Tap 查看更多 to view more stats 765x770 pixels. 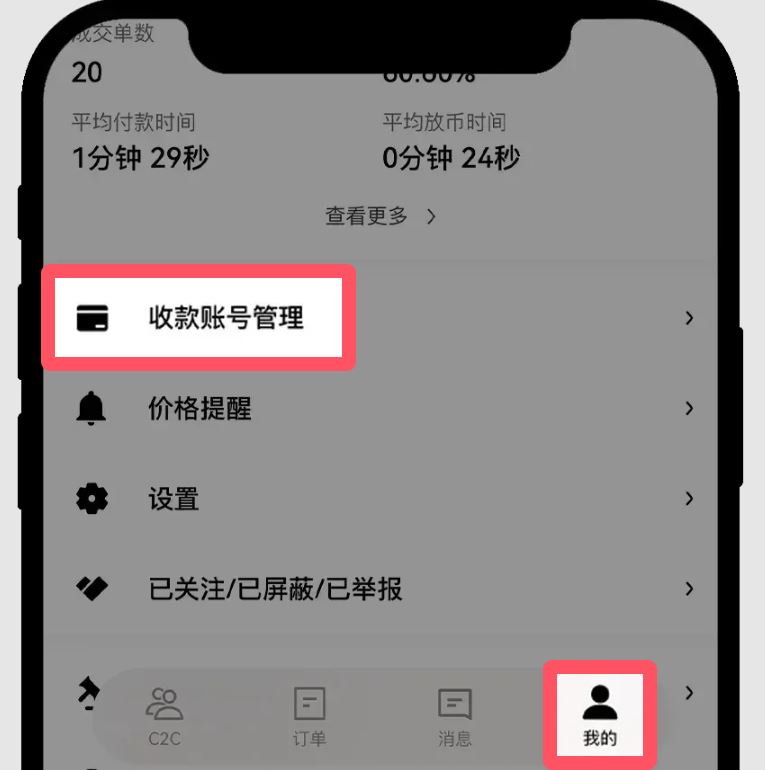tap(380, 215)
